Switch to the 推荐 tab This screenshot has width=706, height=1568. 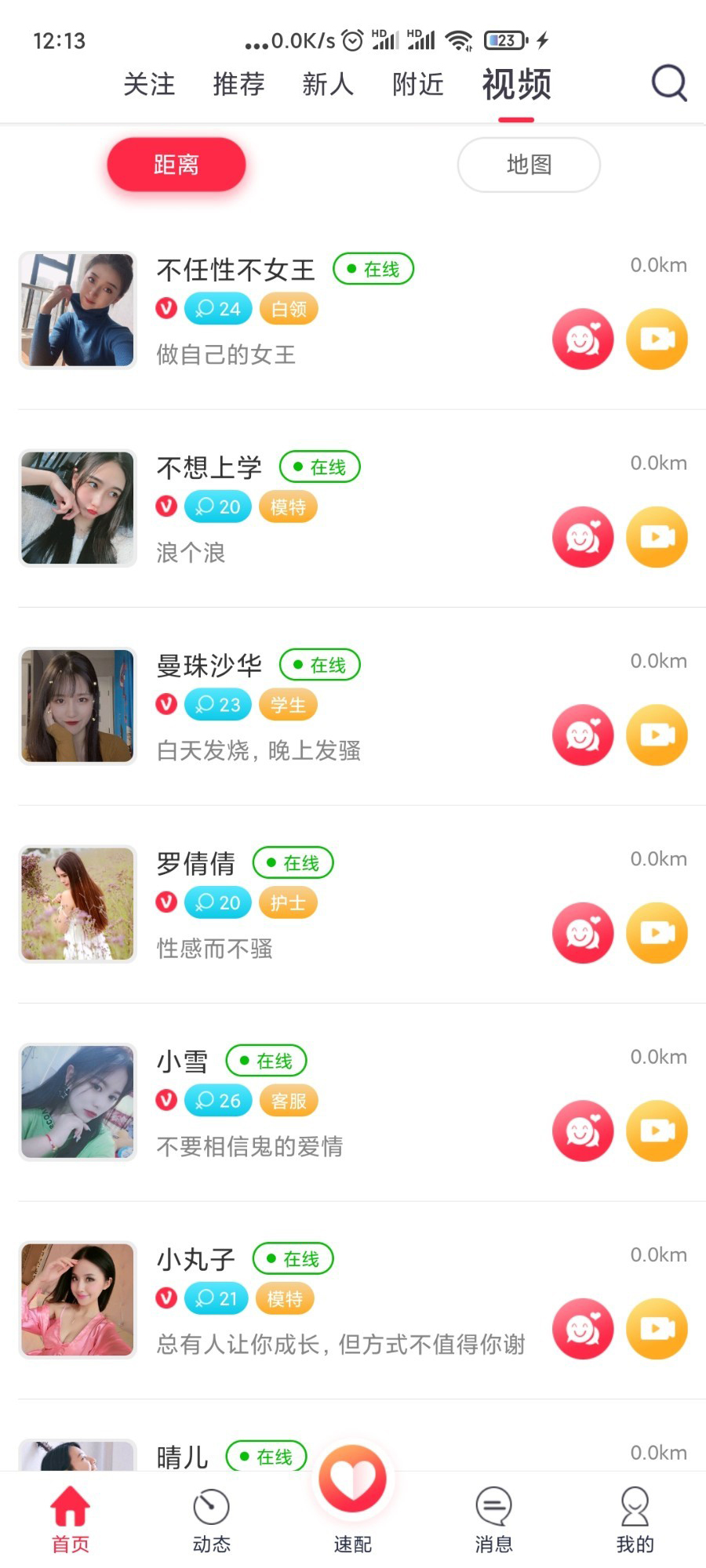[x=238, y=84]
